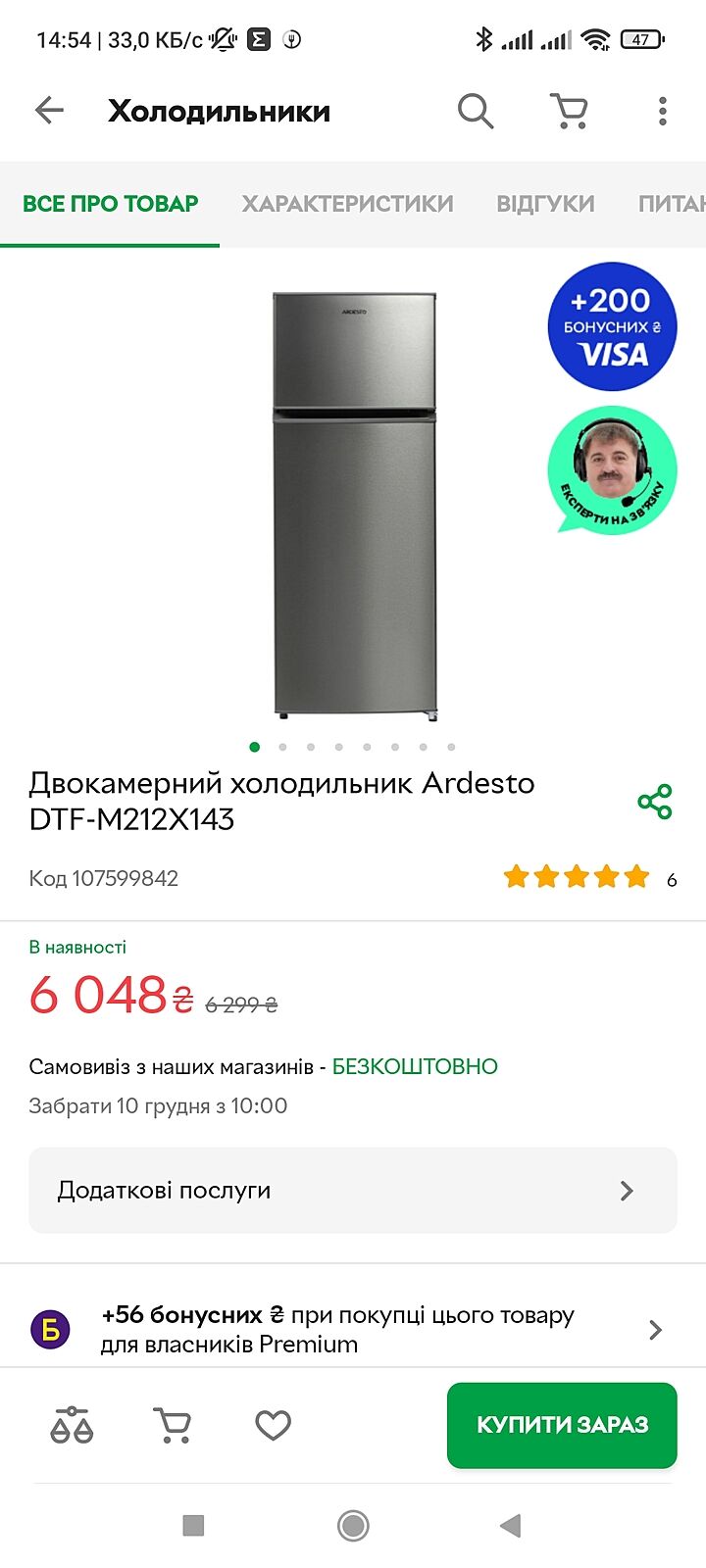Open the shopping cart in the top bar
This screenshot has width=706, height=1568.
[569, 111]
